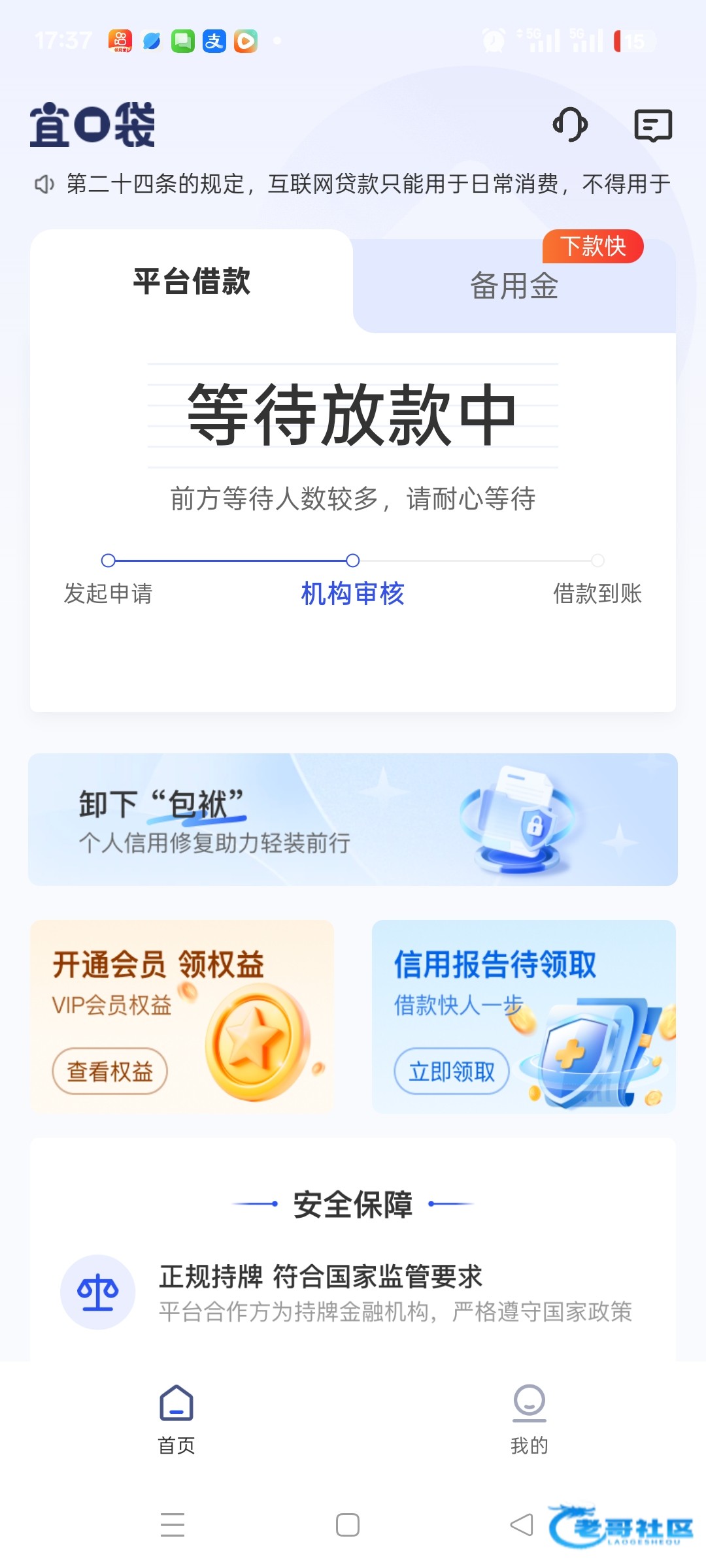This screenshot has height=1568, width=706.
Task: Tap system recent apps button
Action: (x=173, y=1525)
